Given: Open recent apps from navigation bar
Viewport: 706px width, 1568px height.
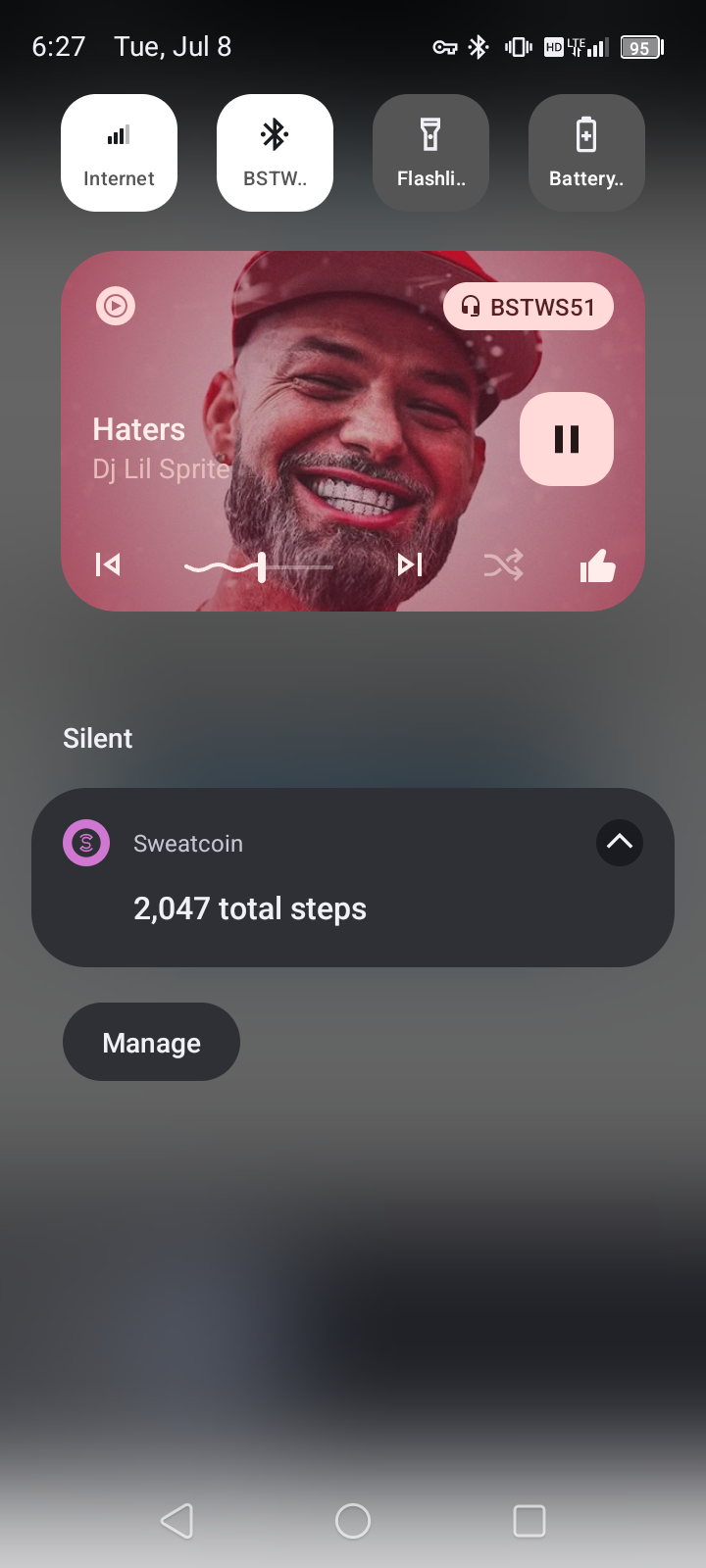Looking at the screenshot, I should click(529, 1521).
